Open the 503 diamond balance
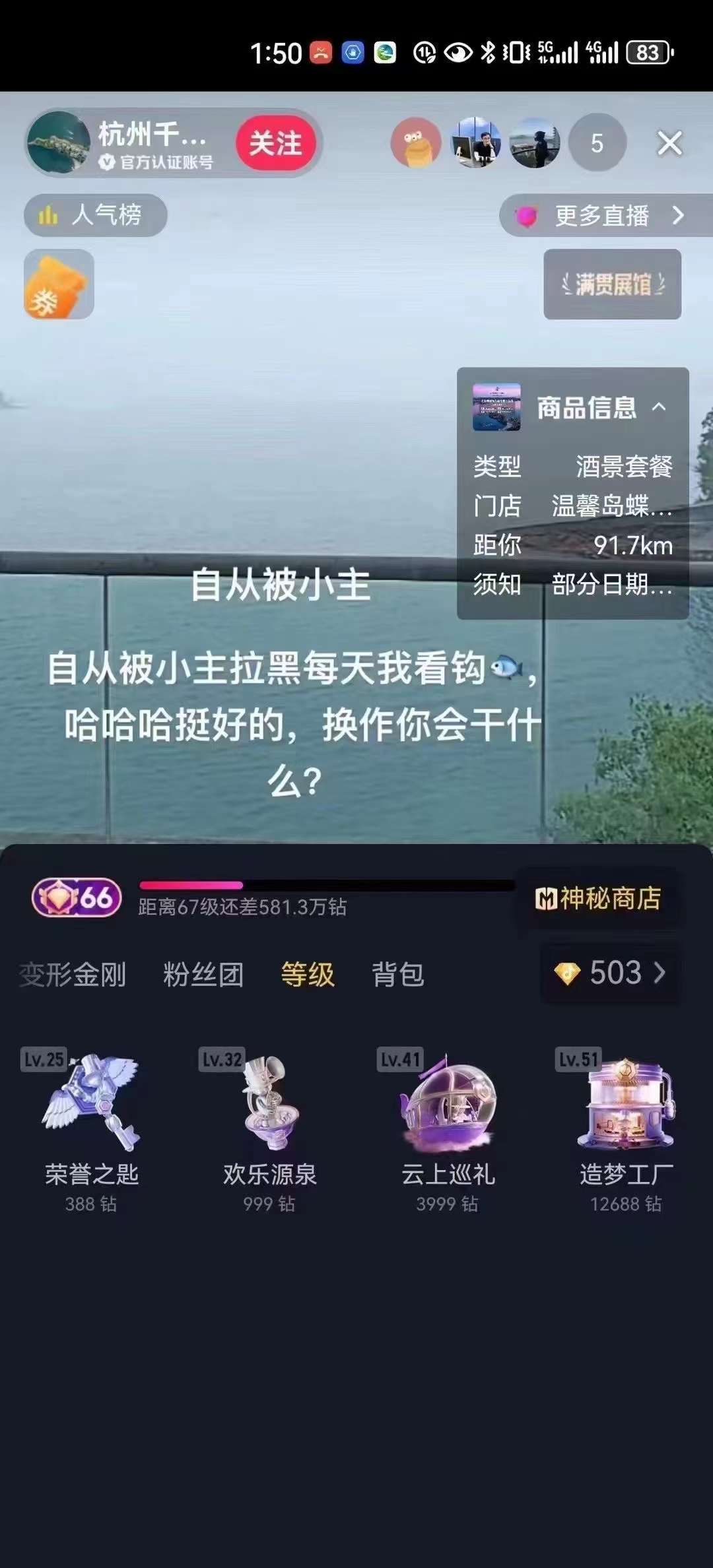The height and width of the screenshot is (1568, 713). (610, 973)
